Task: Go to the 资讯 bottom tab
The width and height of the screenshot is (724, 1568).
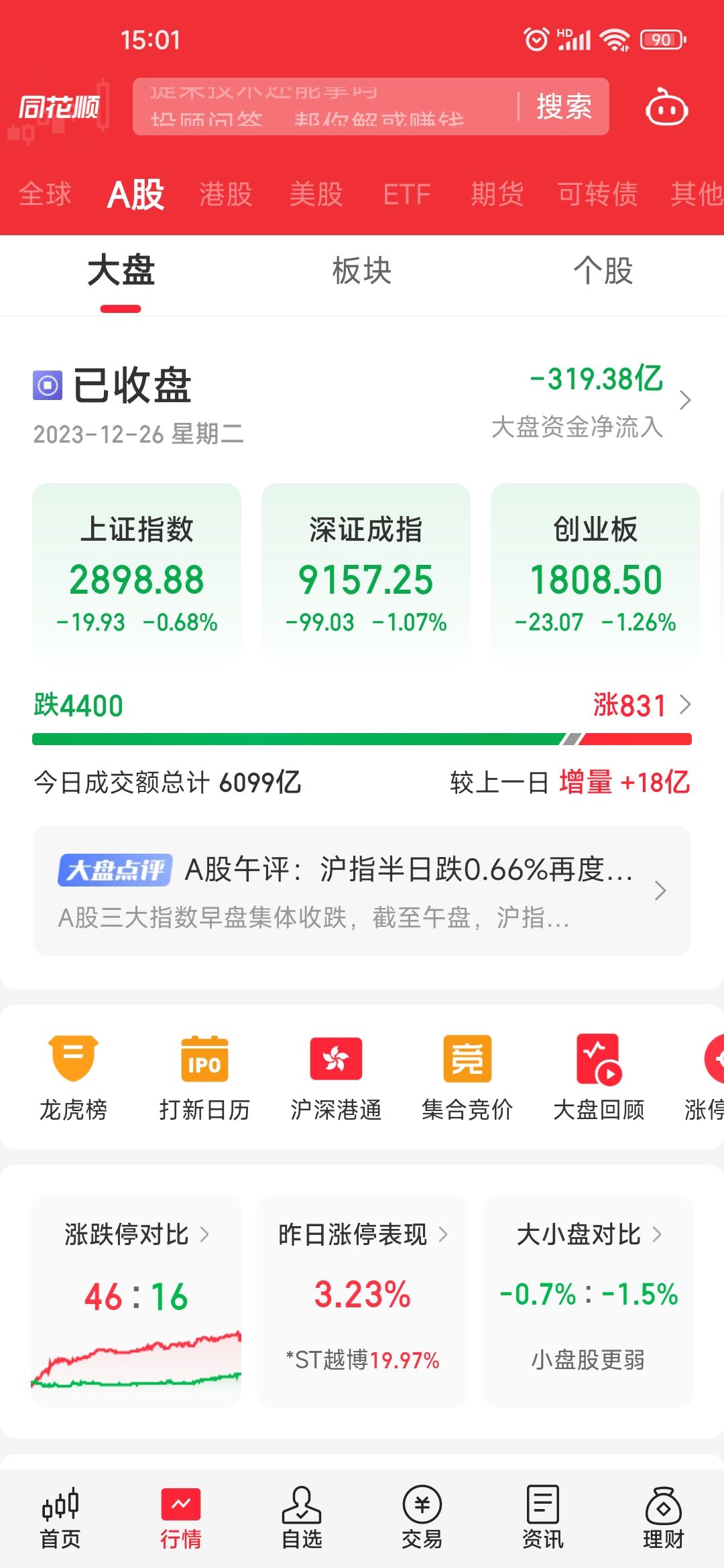Action: pos(542,1518)
